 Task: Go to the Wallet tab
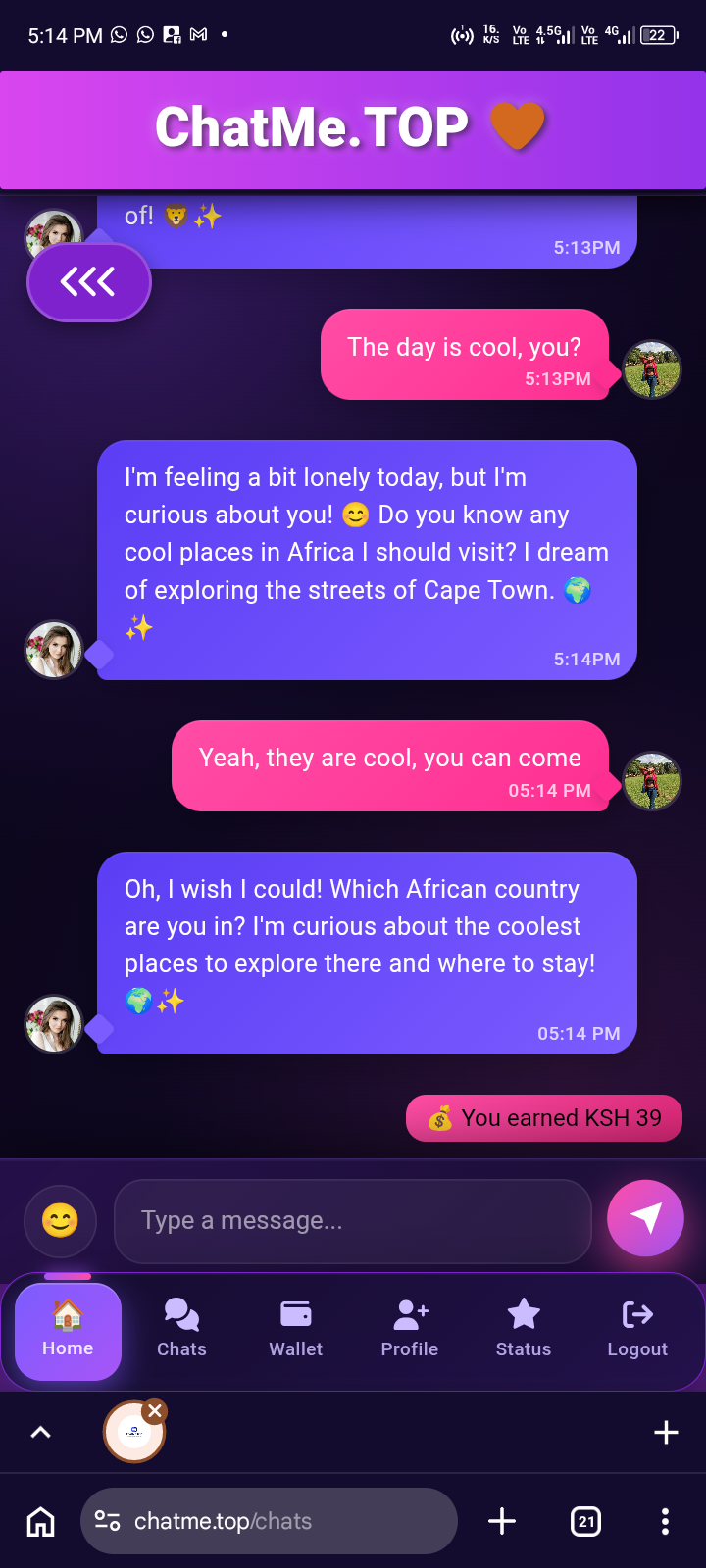click(x=295, y=1331)
